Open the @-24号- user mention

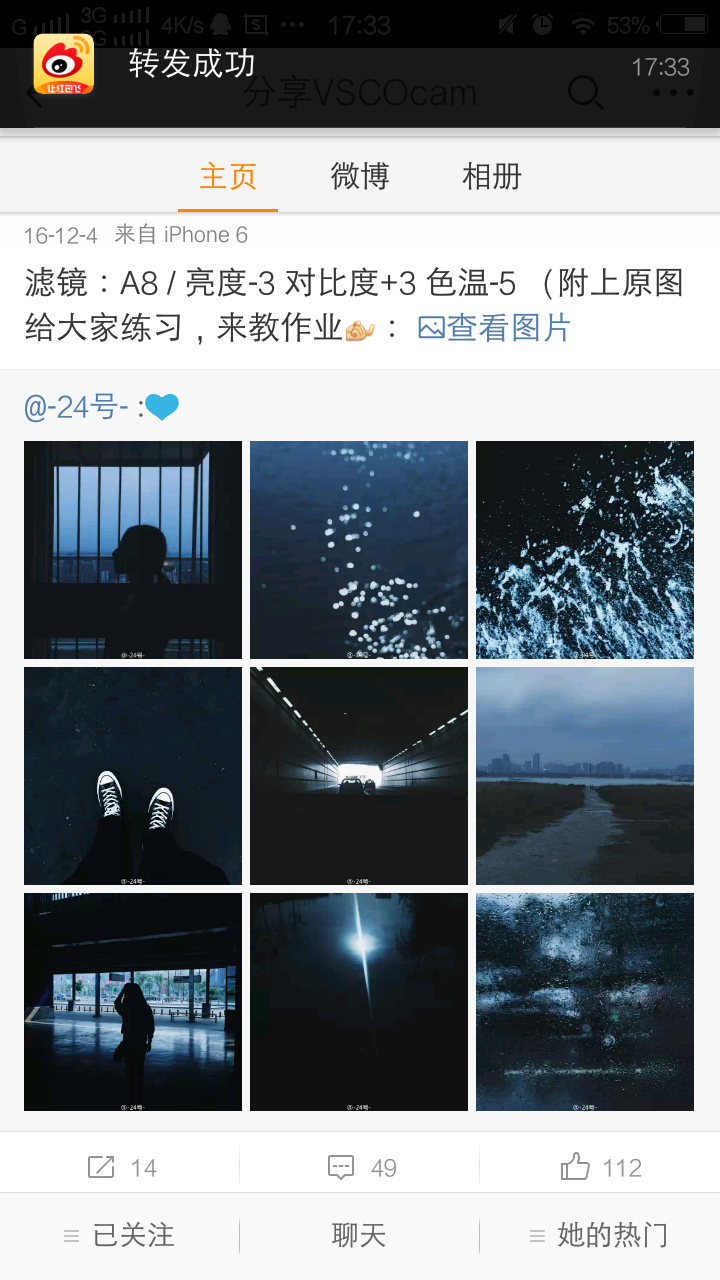coord(76,408)
